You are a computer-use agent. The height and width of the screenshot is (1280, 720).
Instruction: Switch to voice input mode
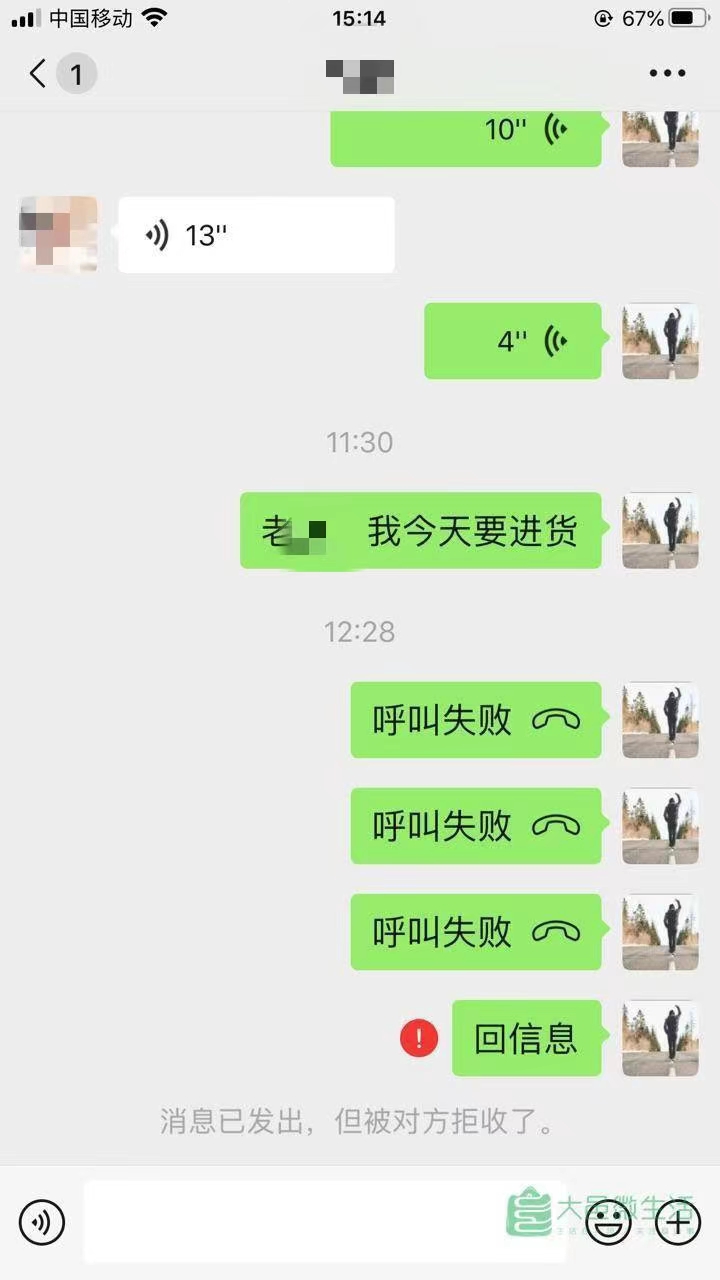pyautogui.click(x=41, y=1222)
